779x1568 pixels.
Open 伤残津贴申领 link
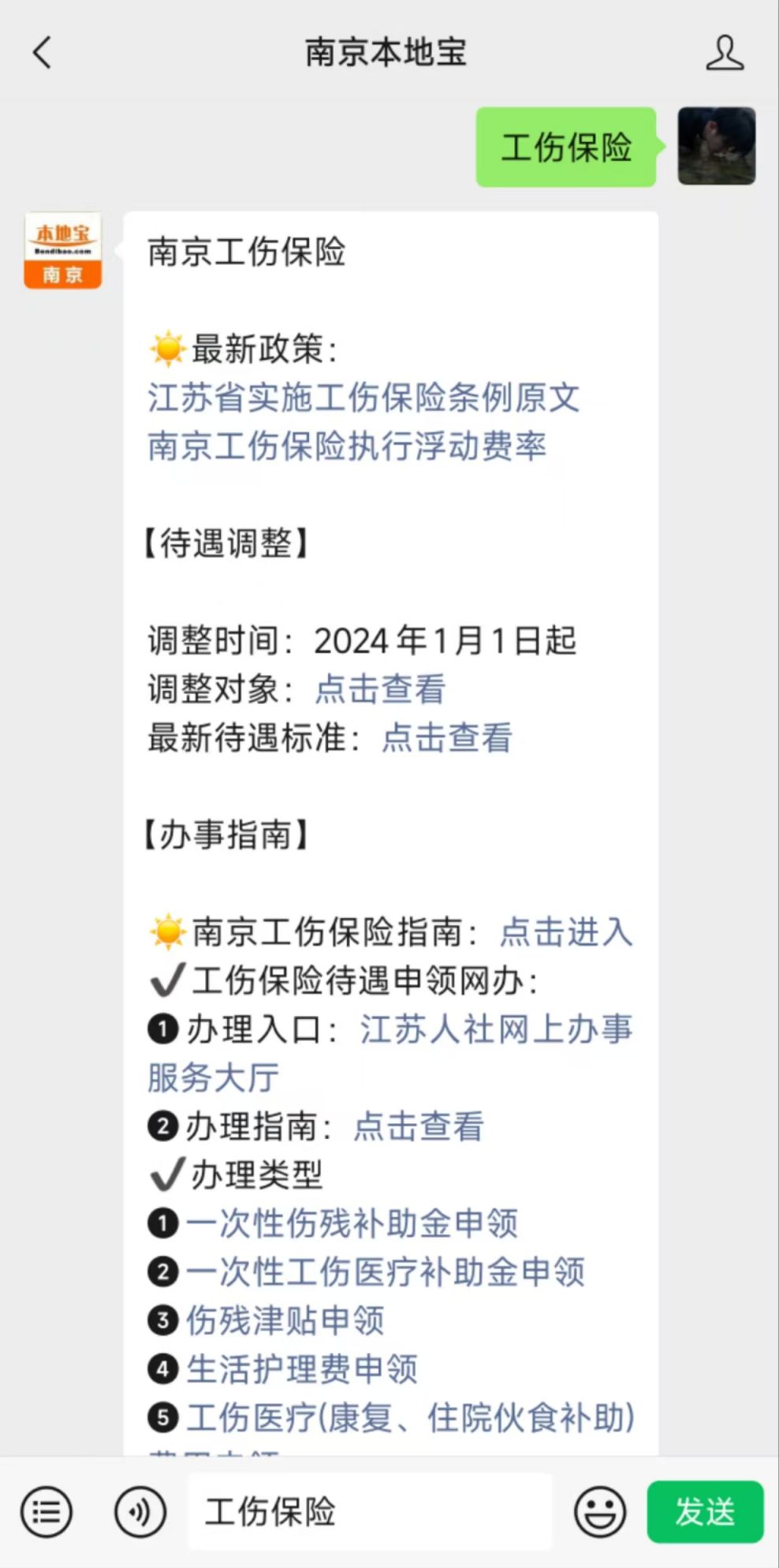(286, 1321)
